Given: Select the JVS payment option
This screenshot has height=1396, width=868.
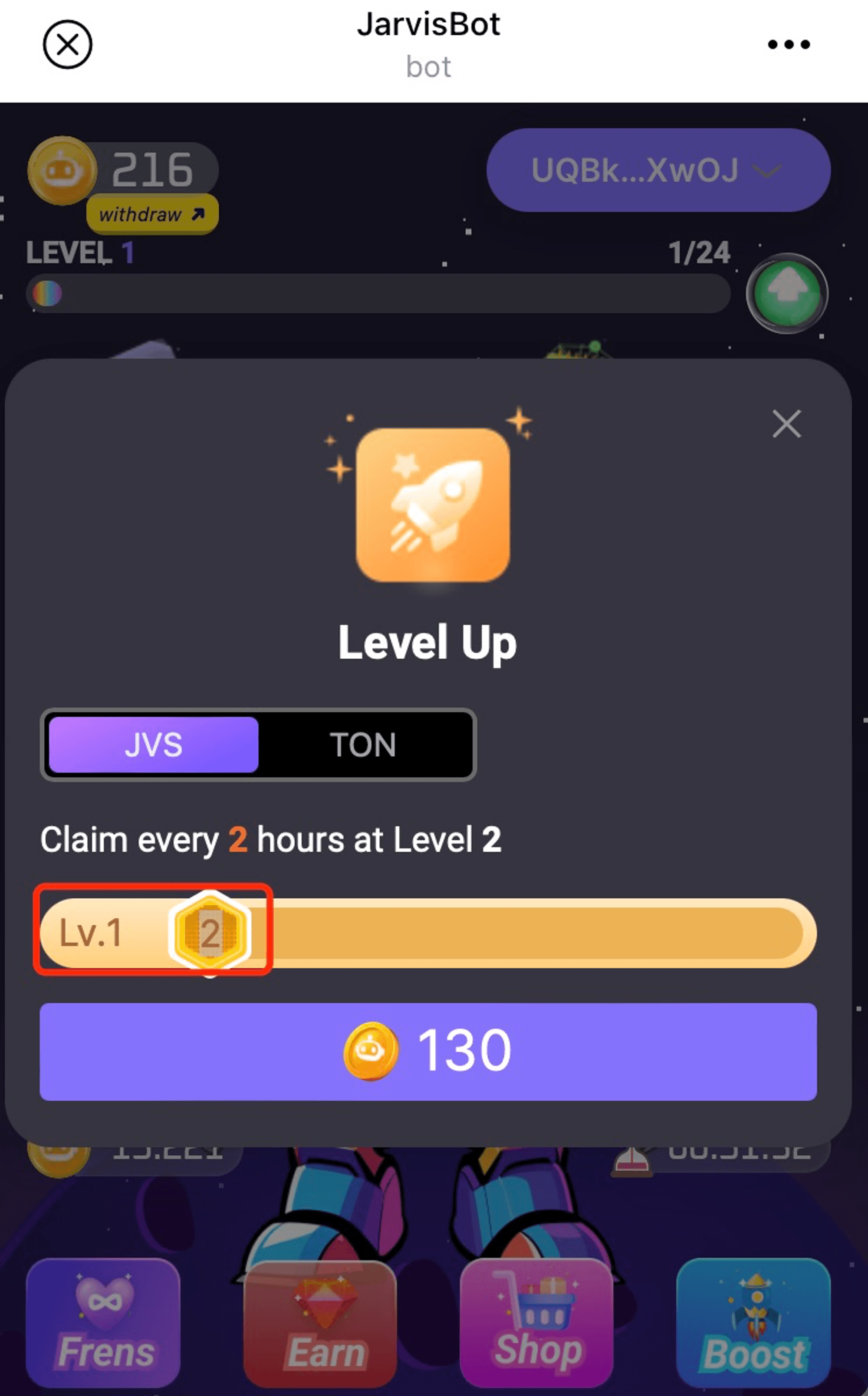Looking at the screenshot, I should coord(153,745).
